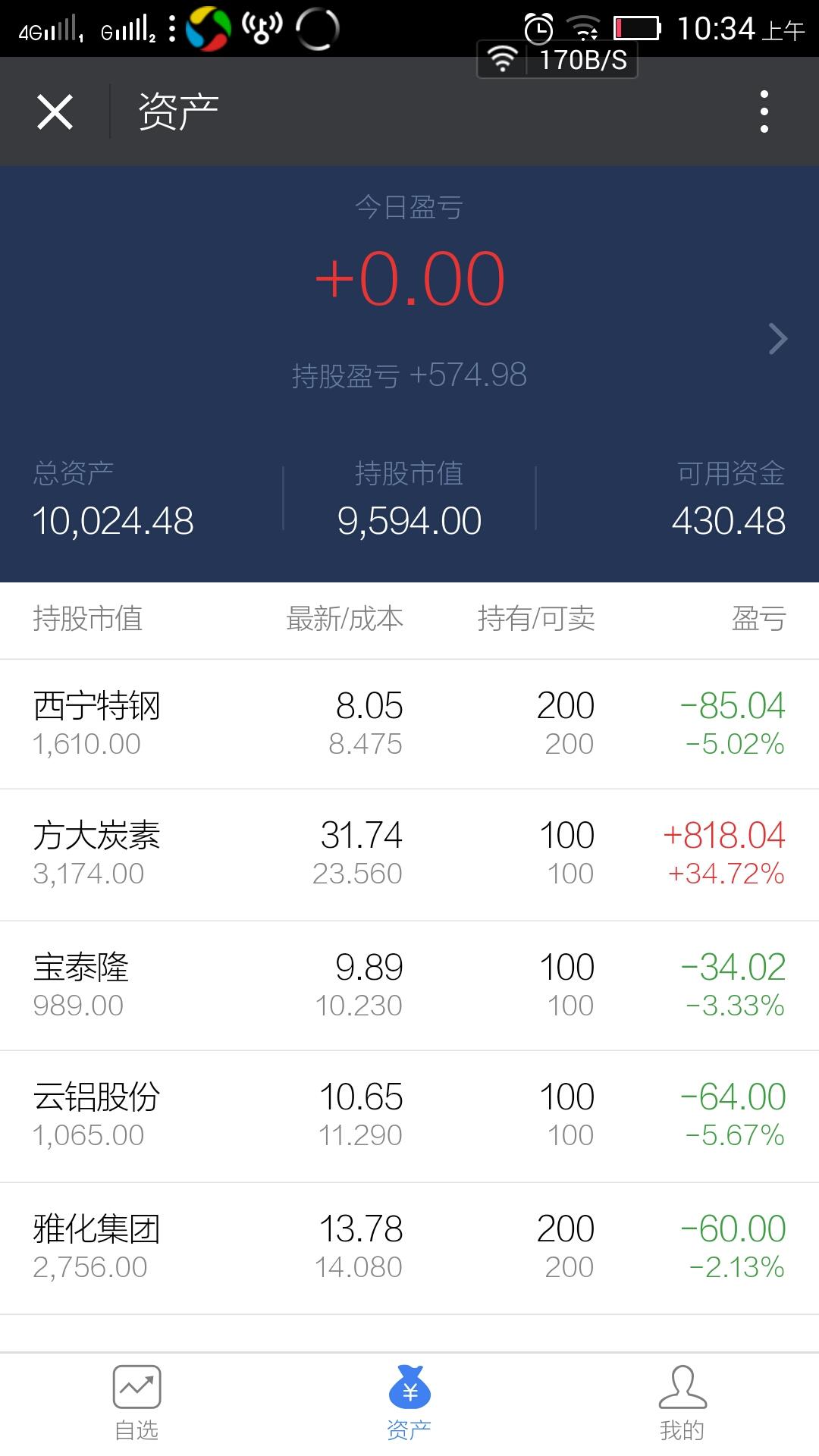View the 宝泰隆 stock position
This screenshot has width=819, height=1456.
coord(409,986)
